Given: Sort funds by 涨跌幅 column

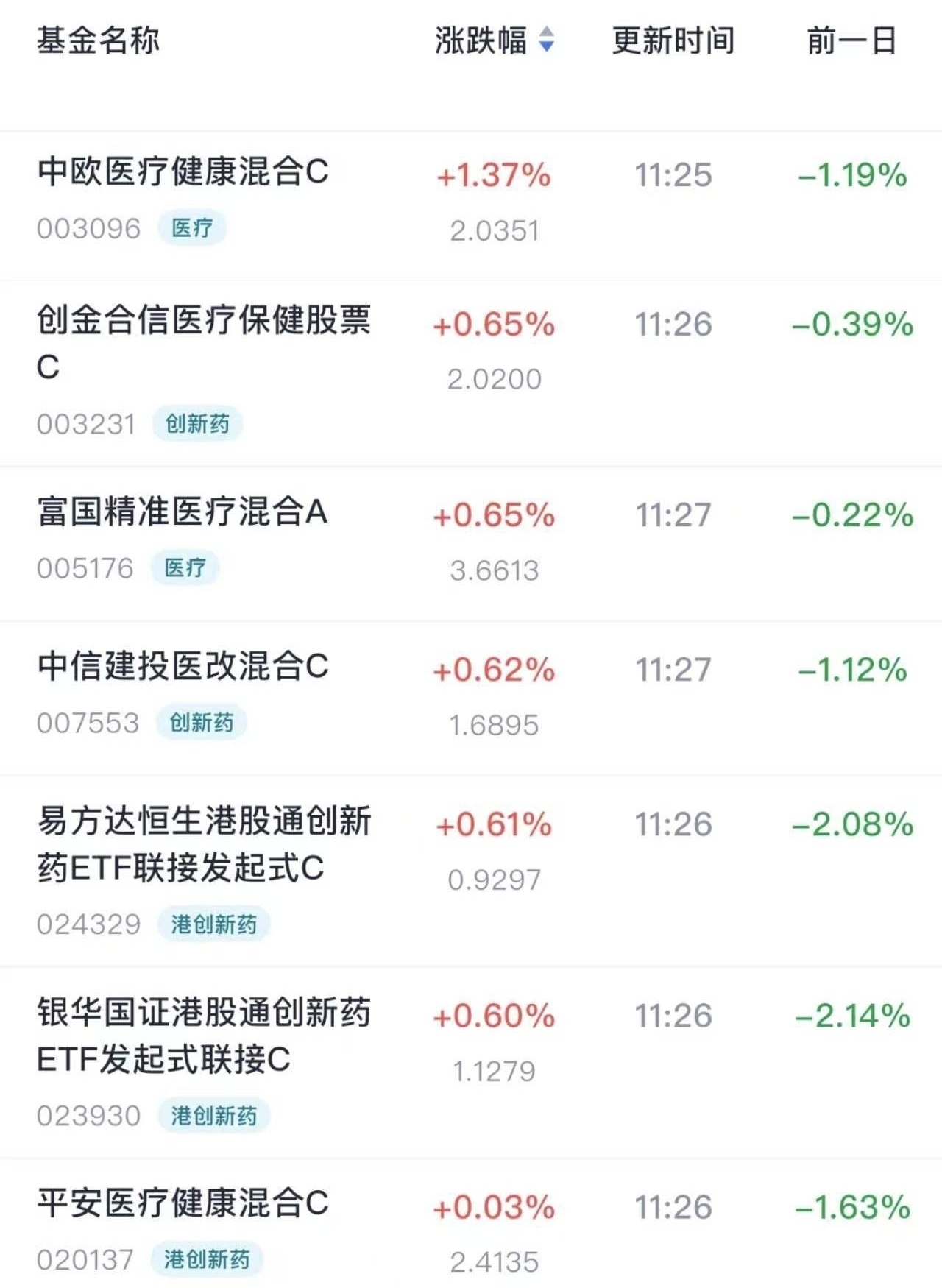Looking at the screenshot, I should (494, 40).
